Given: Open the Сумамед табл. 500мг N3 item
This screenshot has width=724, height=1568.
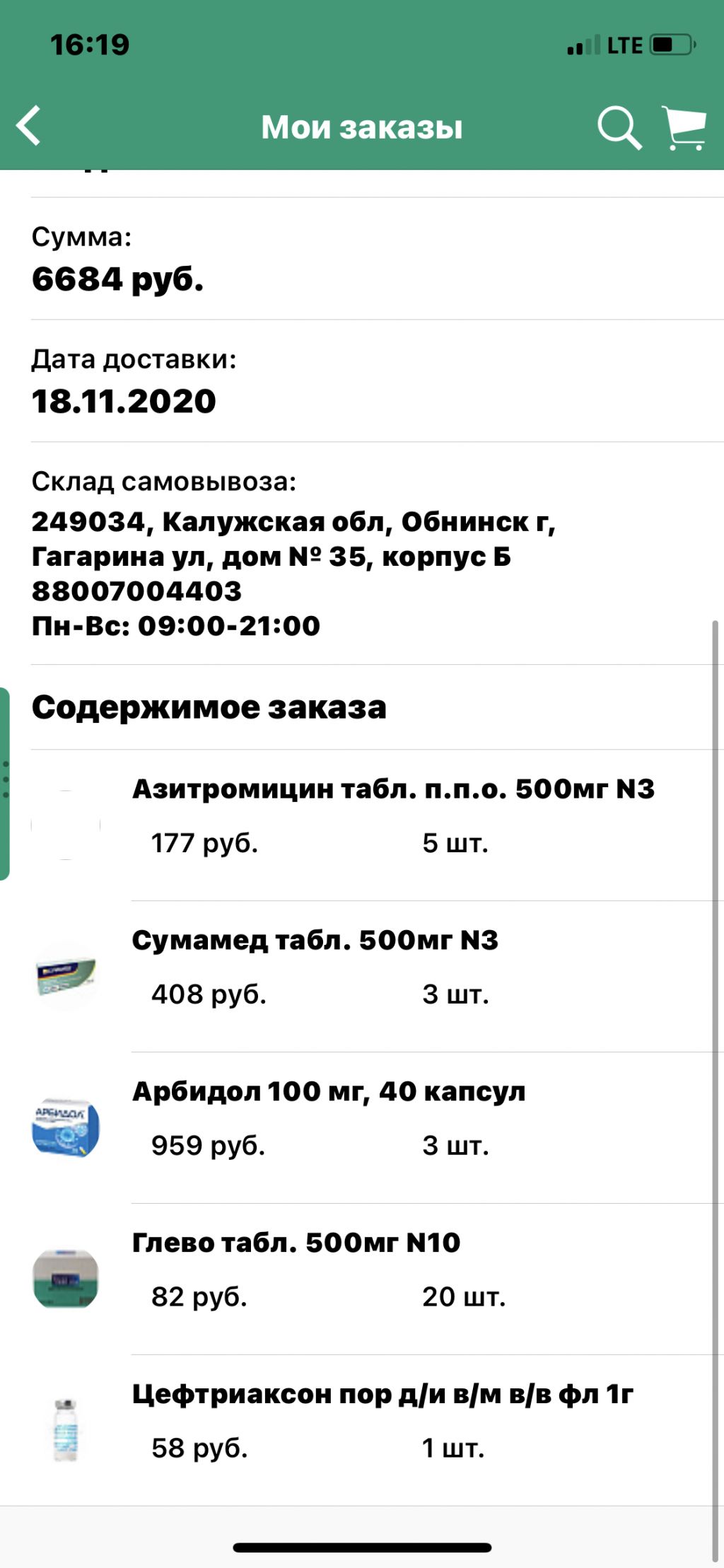Looking at the screenshot, I should (x=315, y=941).
